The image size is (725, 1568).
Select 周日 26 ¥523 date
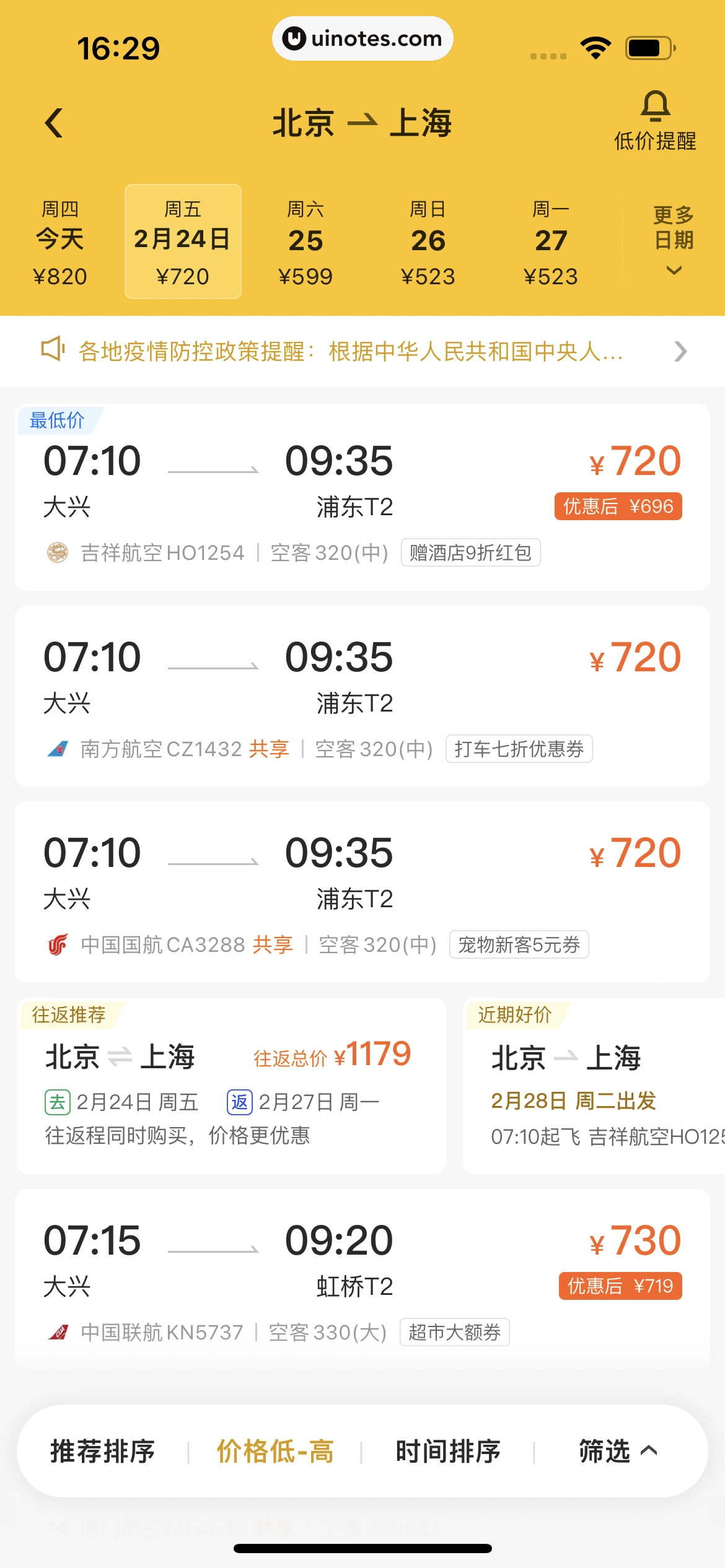click(x=428, y=242)
